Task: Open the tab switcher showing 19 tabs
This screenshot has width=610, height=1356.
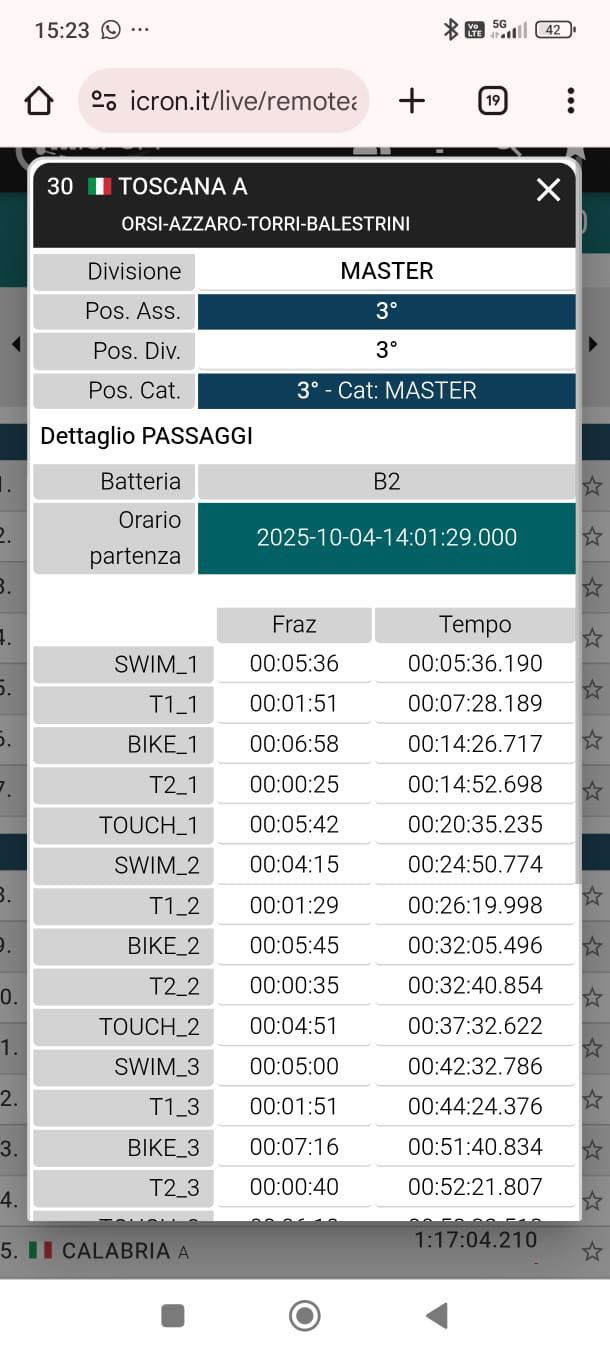Action: click(x=492, y=101)
